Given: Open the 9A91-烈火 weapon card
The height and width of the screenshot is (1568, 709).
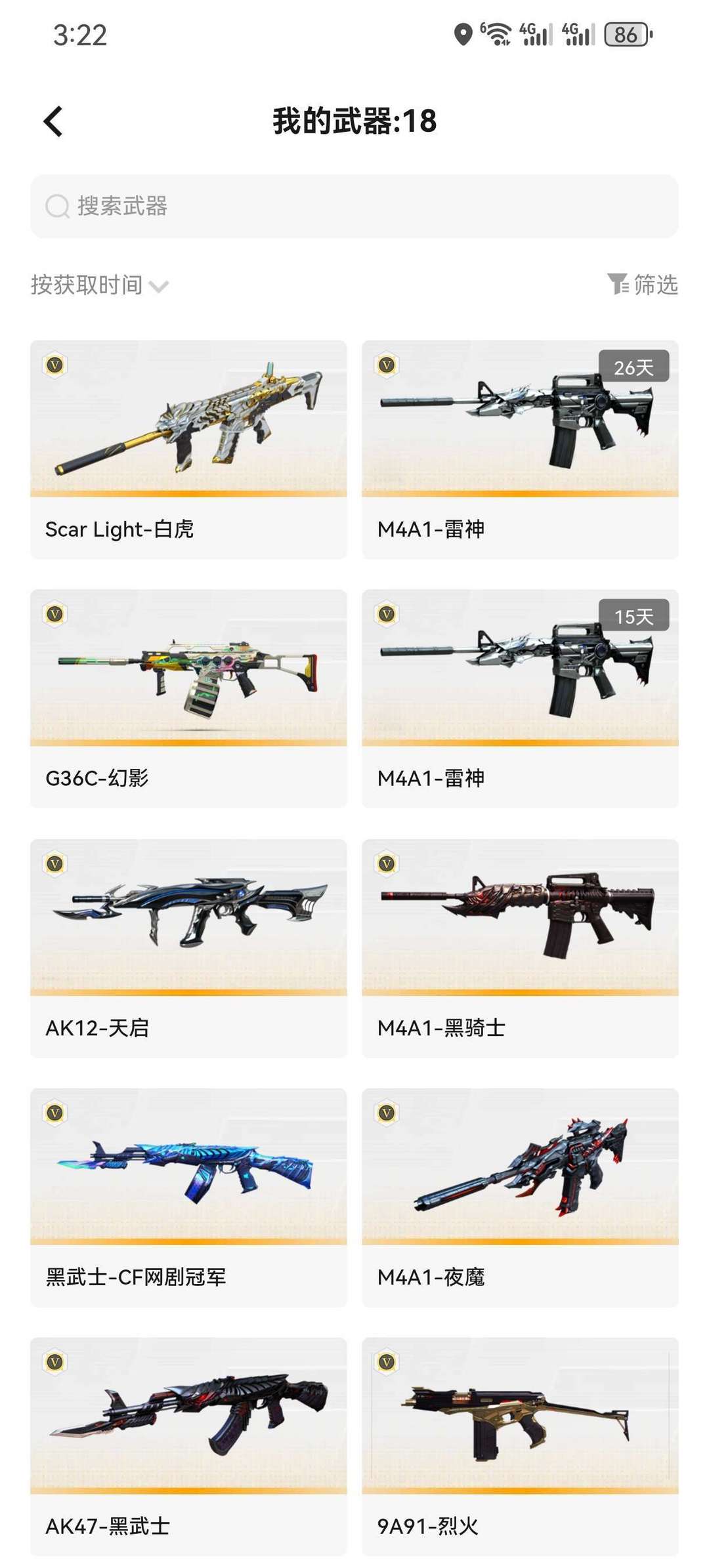Looking at the screenshot, I should (x=520, y=1447).
